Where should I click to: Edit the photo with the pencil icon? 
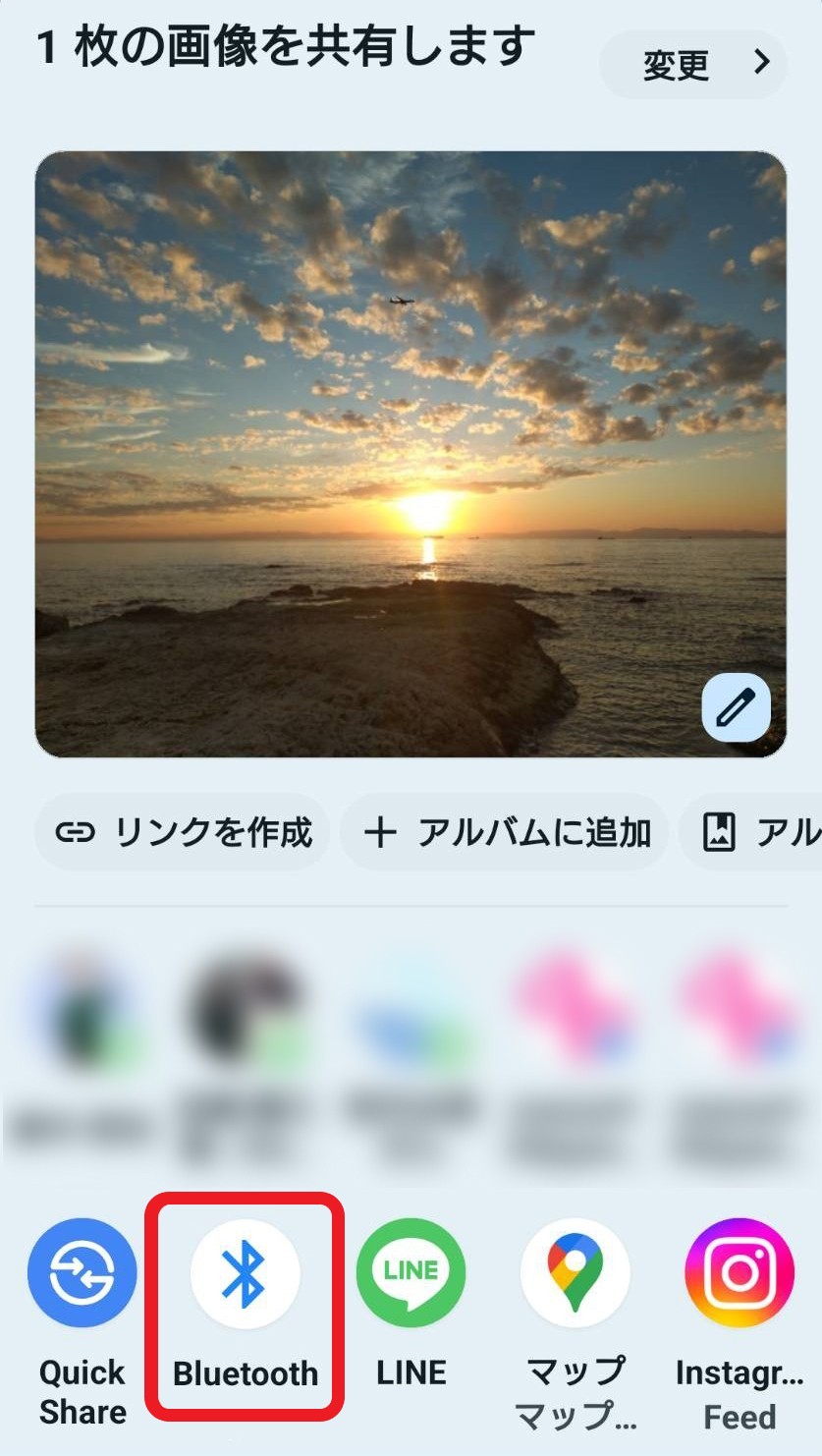tap(736, 707)
